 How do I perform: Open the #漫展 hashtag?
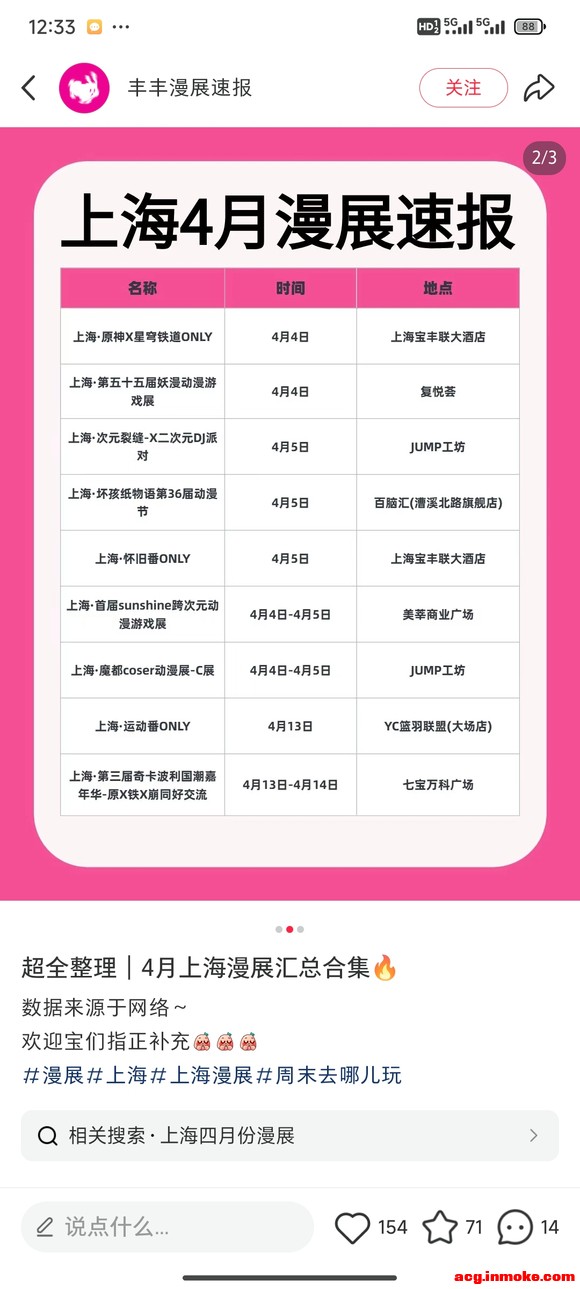pyautogui.click(x=53, y=1076)
